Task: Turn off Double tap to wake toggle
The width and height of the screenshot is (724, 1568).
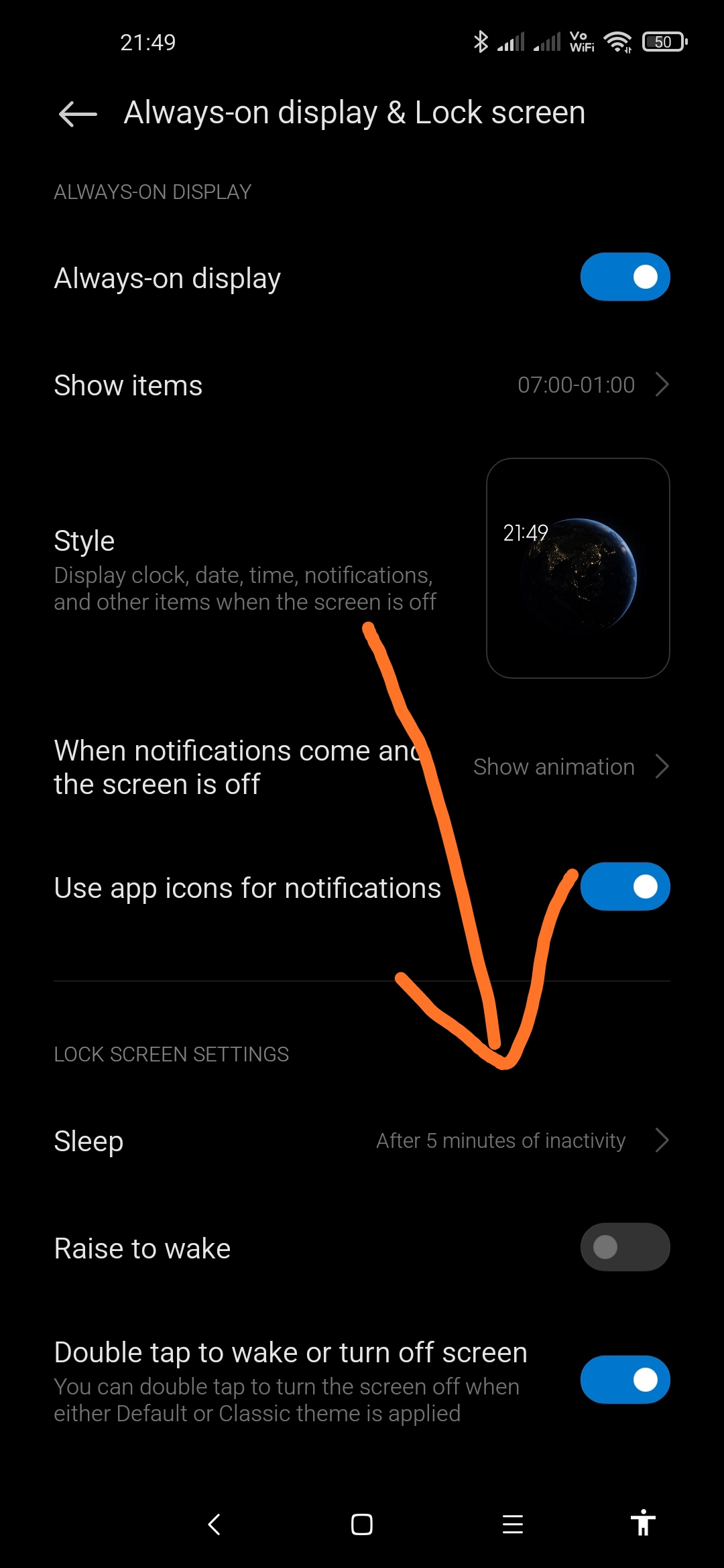Action: 625,1380
